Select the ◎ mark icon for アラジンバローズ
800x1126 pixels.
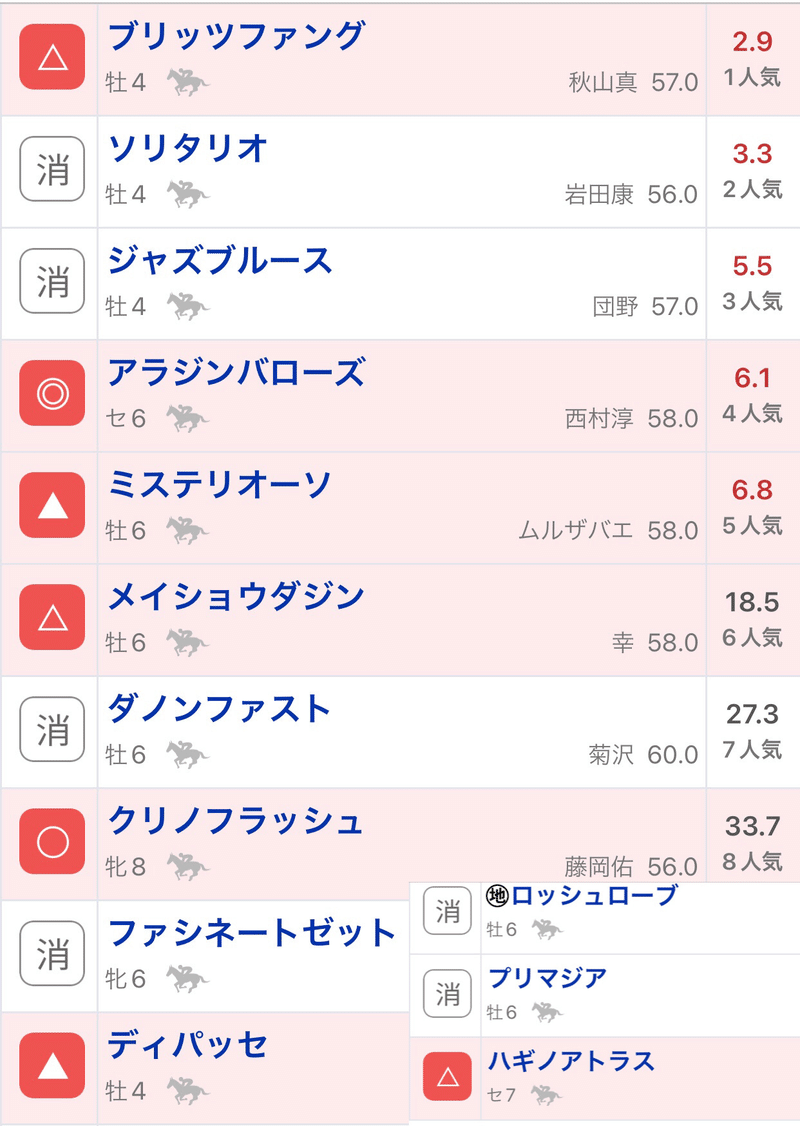[x=51, y=394]
